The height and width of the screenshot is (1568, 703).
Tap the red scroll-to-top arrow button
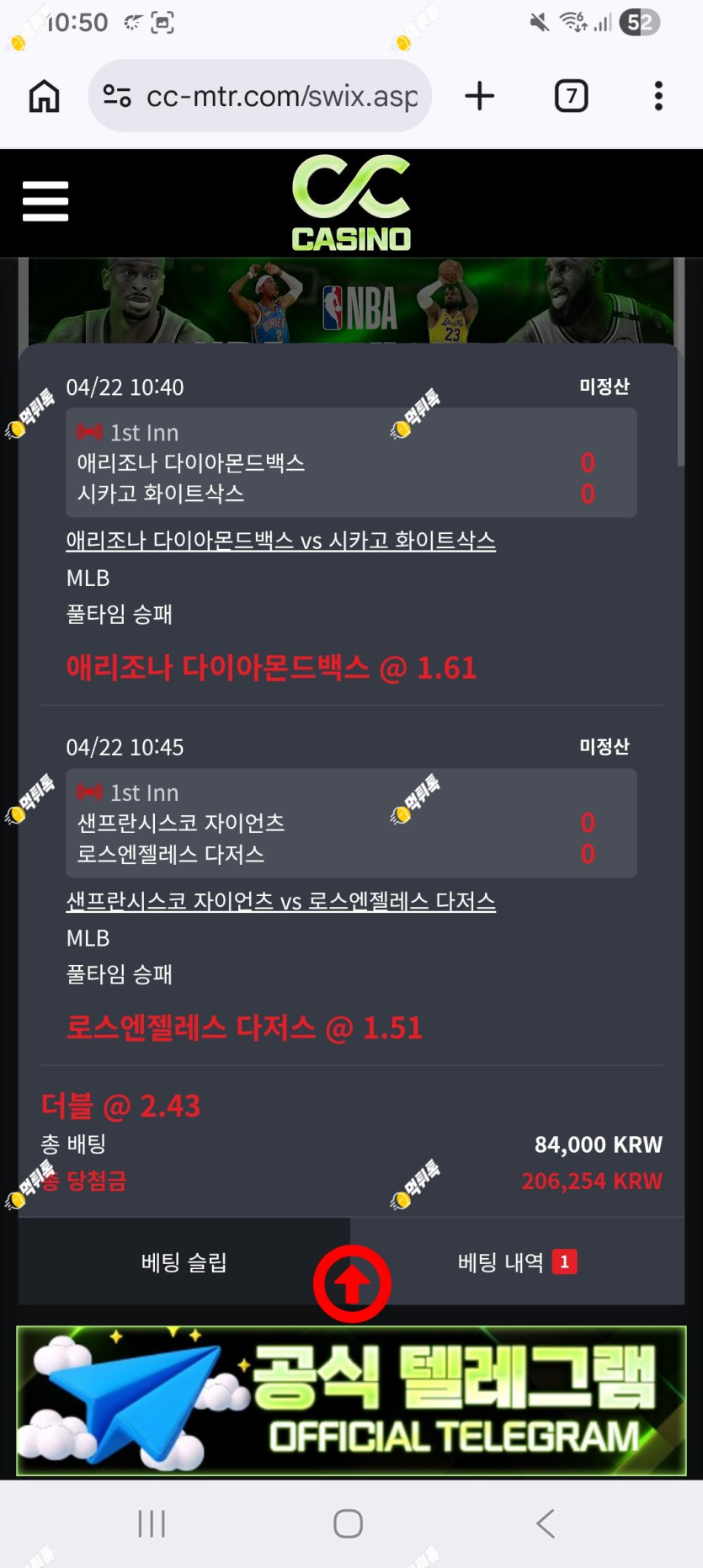(x=352, y=1284)
